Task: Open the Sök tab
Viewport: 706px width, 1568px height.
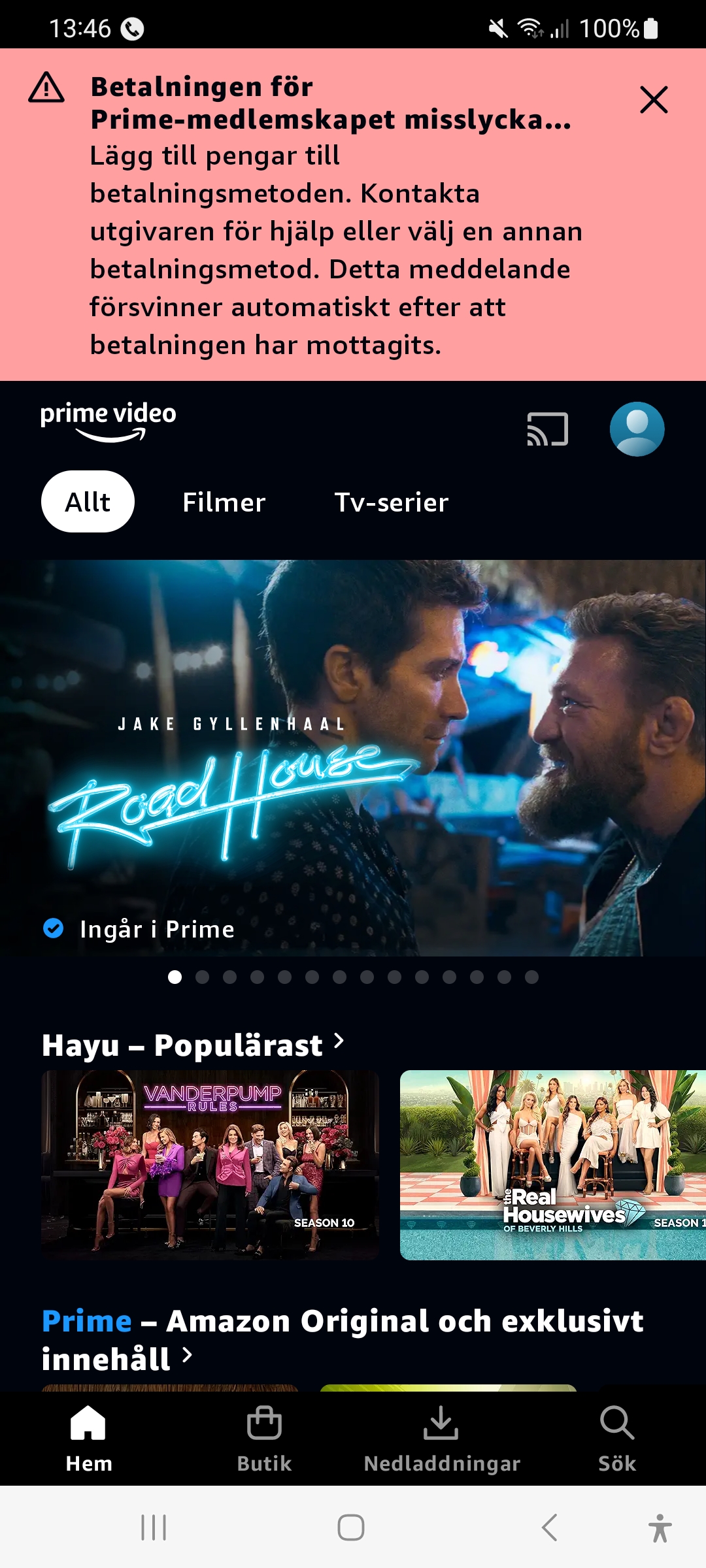Action: 616,1439
